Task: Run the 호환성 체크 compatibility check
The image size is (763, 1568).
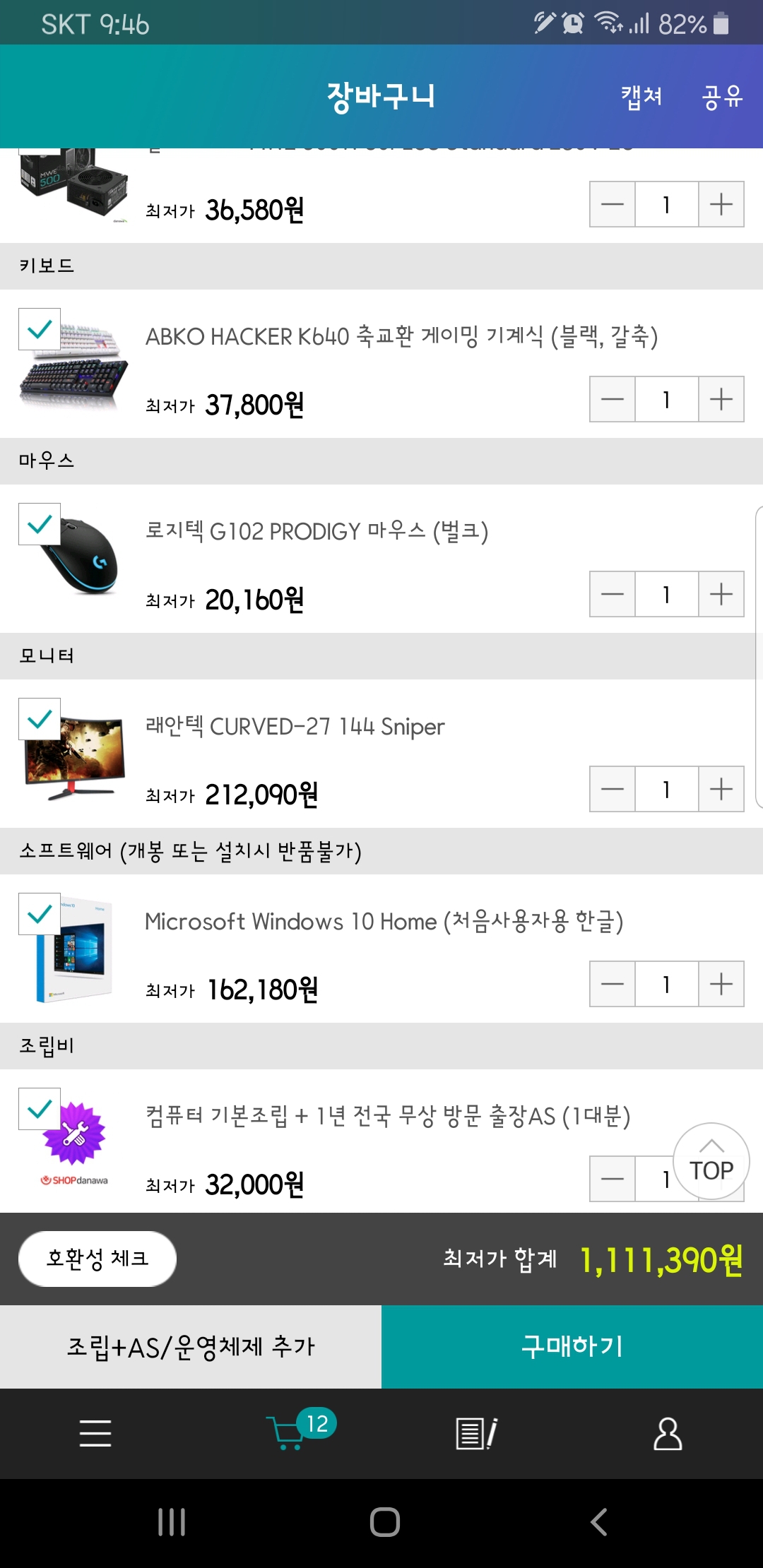Action: [x=97, y=1259]
